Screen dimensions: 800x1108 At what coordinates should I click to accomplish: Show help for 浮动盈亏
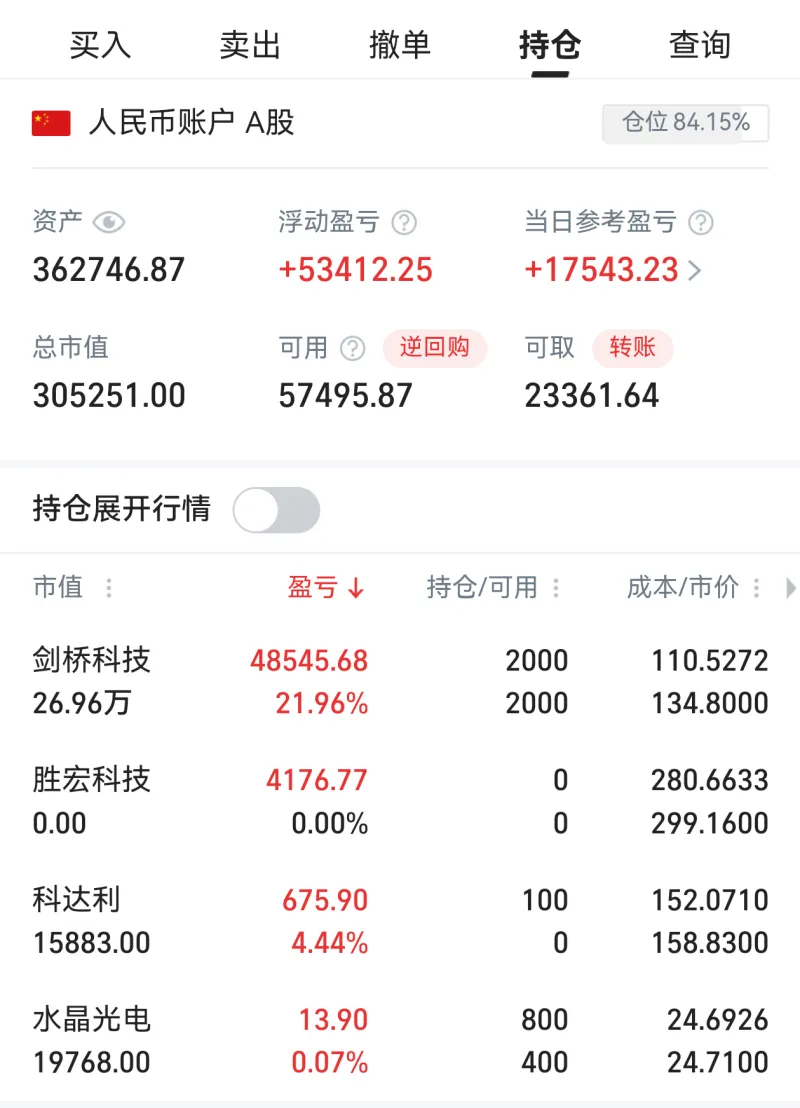(x=404, y=222)
